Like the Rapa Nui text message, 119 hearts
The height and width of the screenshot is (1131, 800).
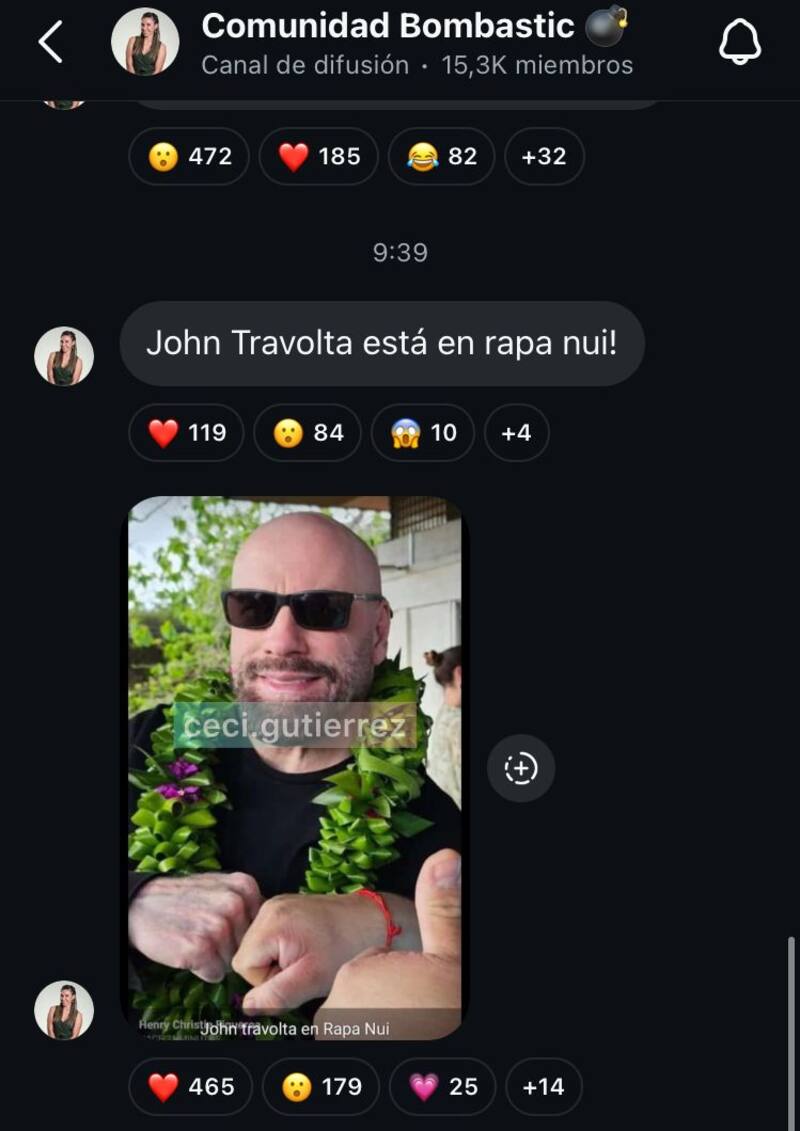click(x=186, y=433)
